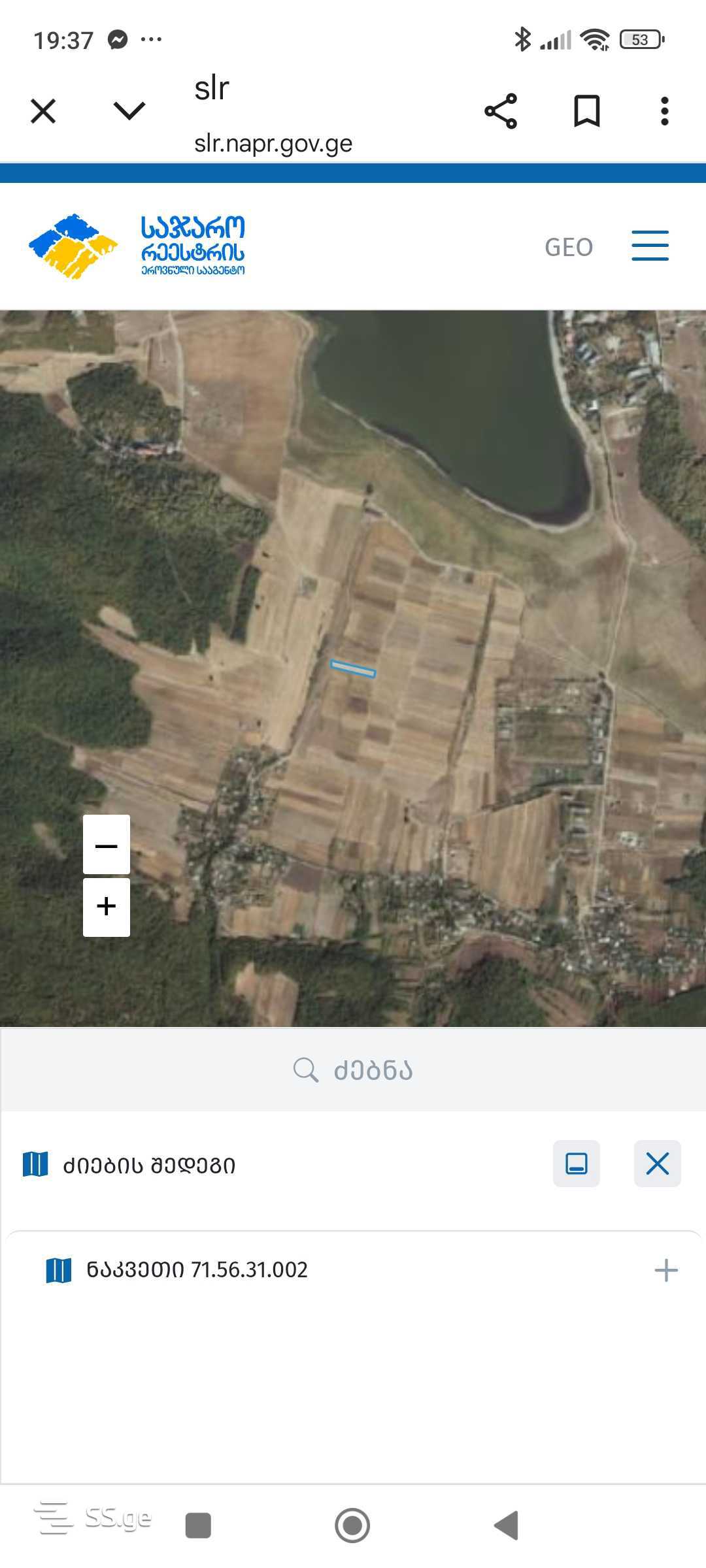Switch the site language via GEO
The width and height of the screenshot is (706, 1568).
[569, 247]
